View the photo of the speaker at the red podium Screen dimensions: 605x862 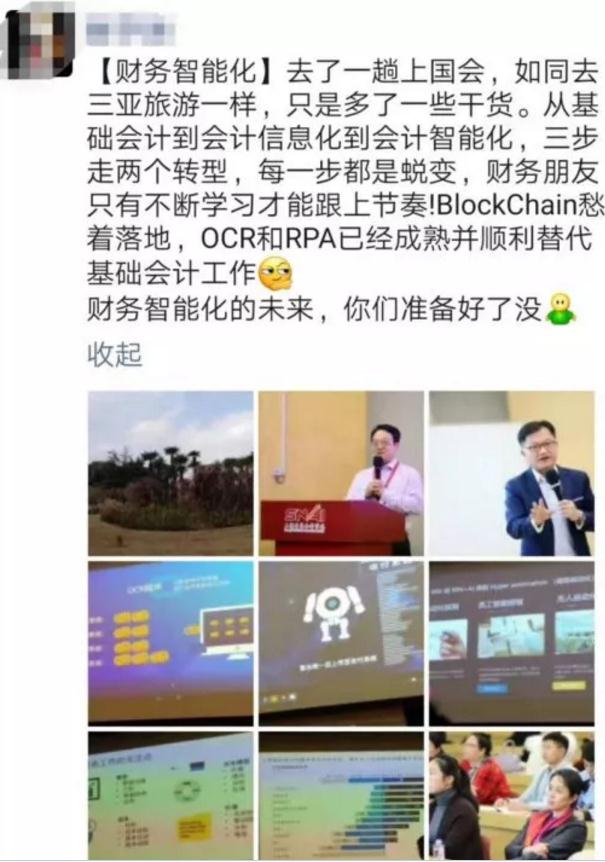tap(340, 472)
